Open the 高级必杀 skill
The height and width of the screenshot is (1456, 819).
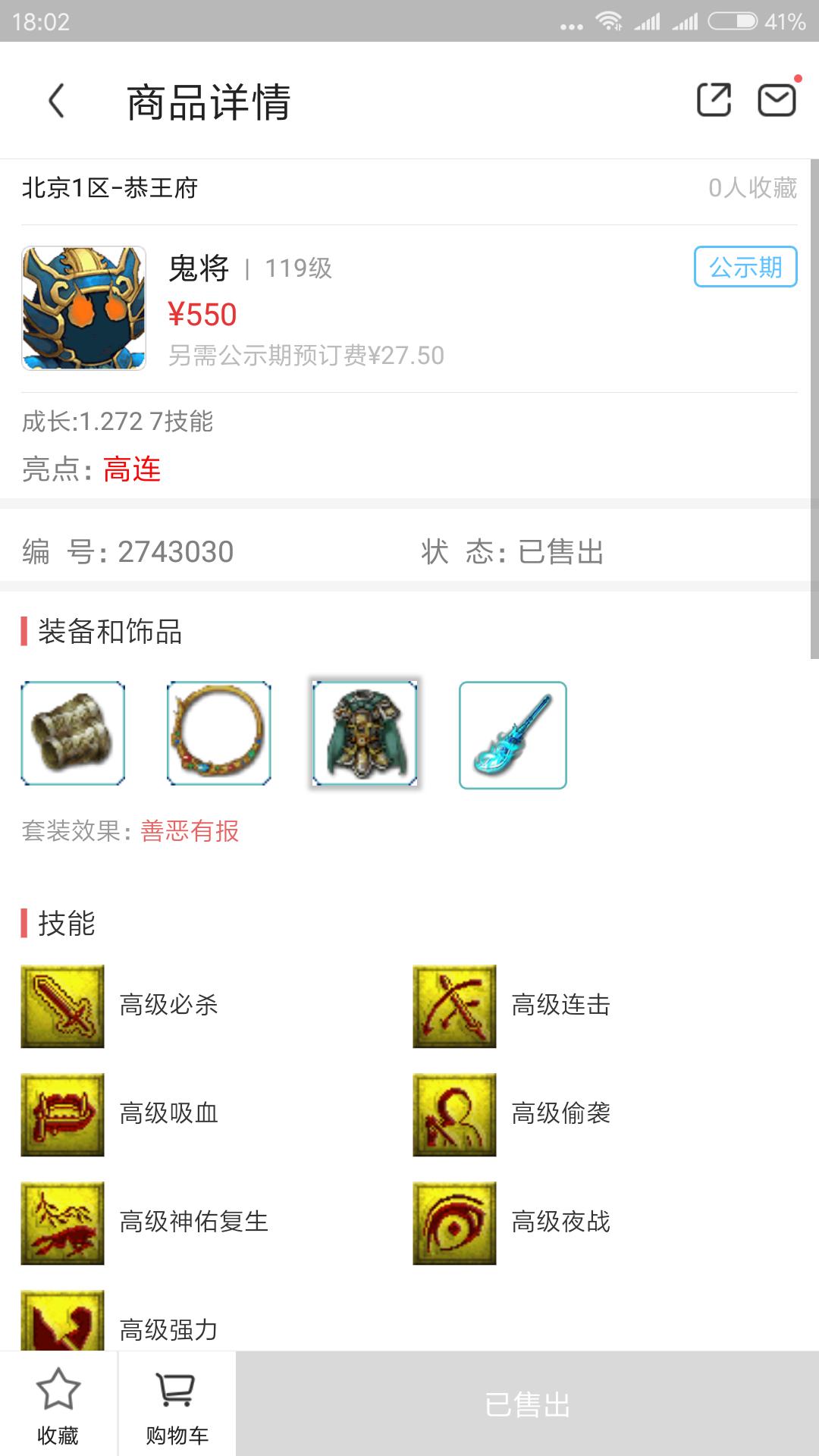coord(62,1006)
